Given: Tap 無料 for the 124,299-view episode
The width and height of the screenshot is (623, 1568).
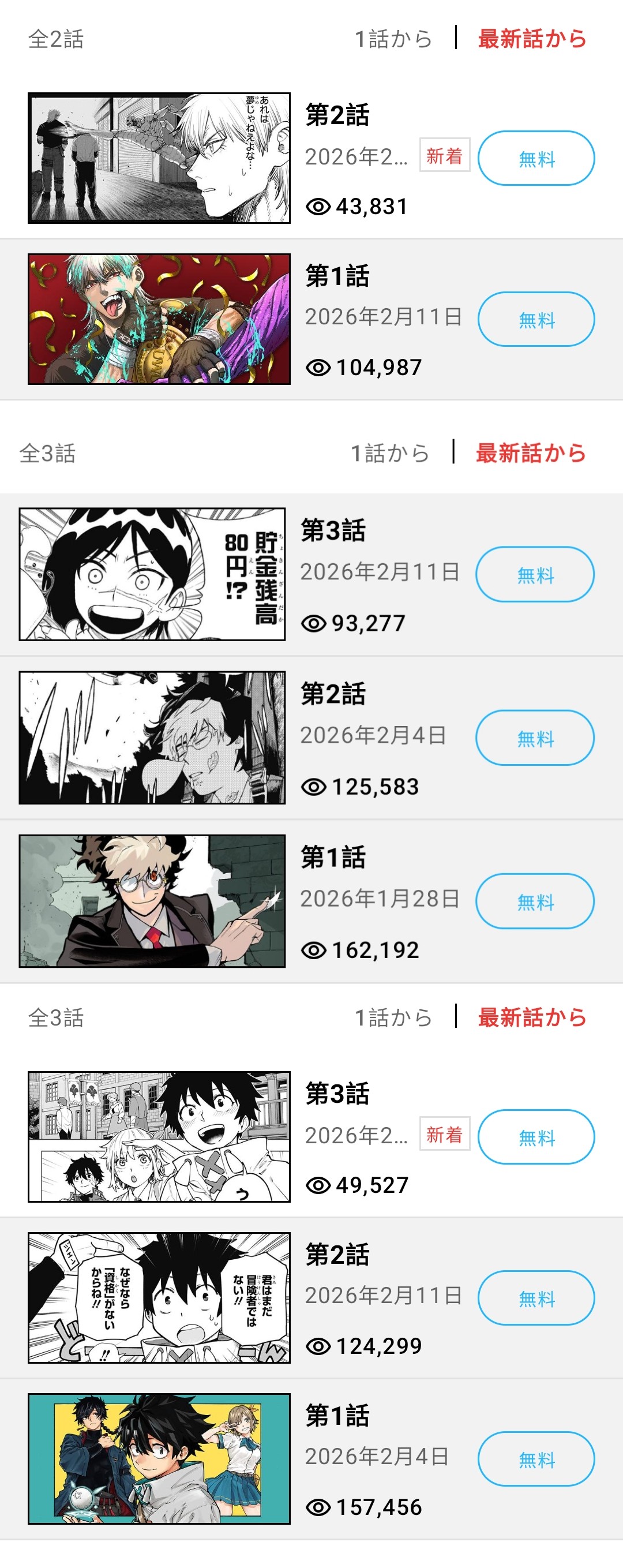Looking at the screenshot, I should click(x=536, y=1298).
